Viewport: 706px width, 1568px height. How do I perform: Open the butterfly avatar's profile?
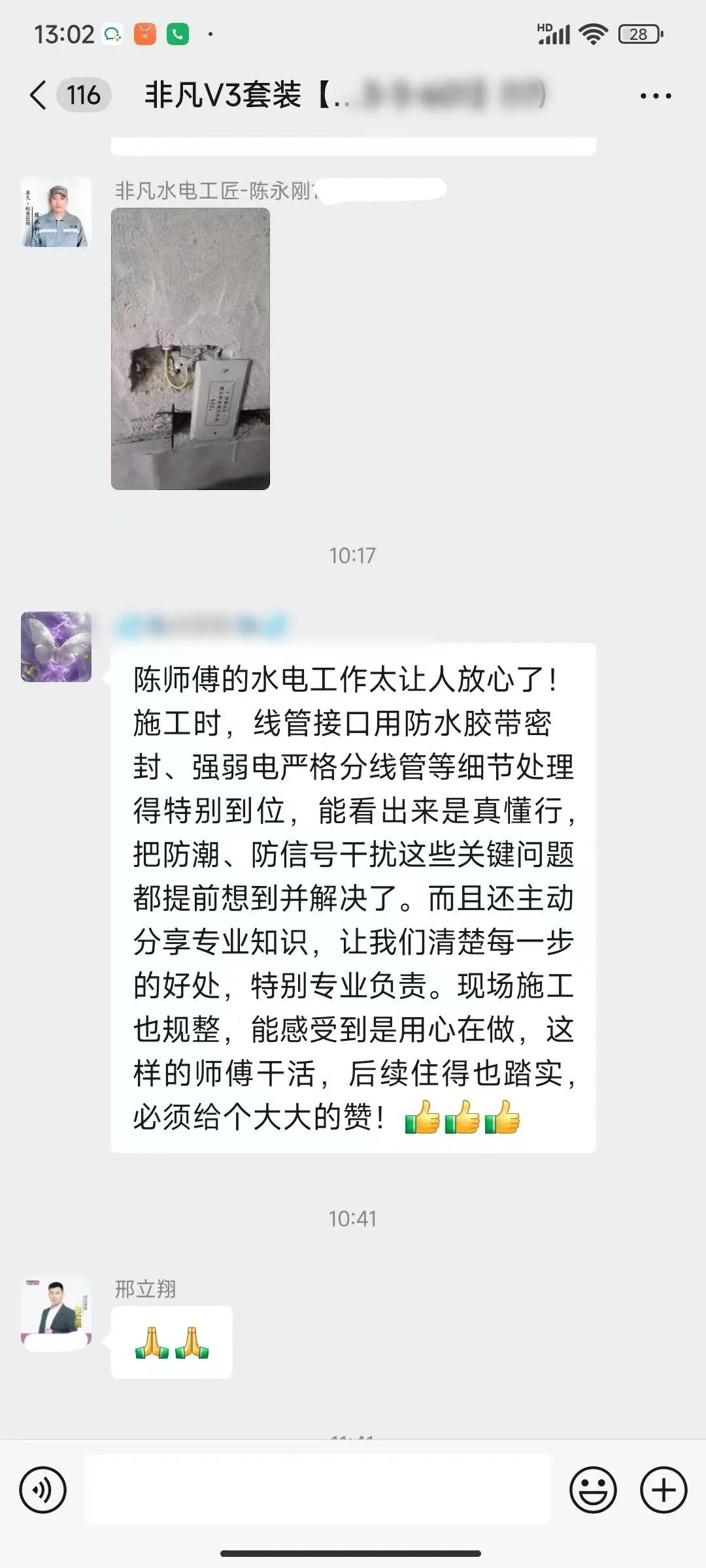tap(56, 647)
